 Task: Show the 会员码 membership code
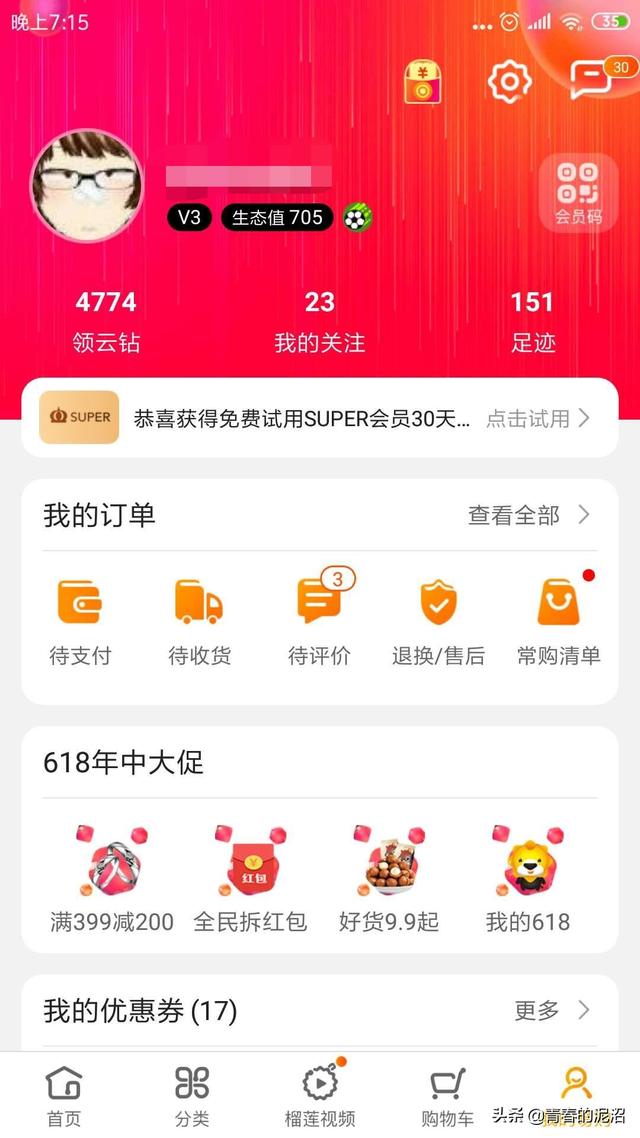pos(578,193)
